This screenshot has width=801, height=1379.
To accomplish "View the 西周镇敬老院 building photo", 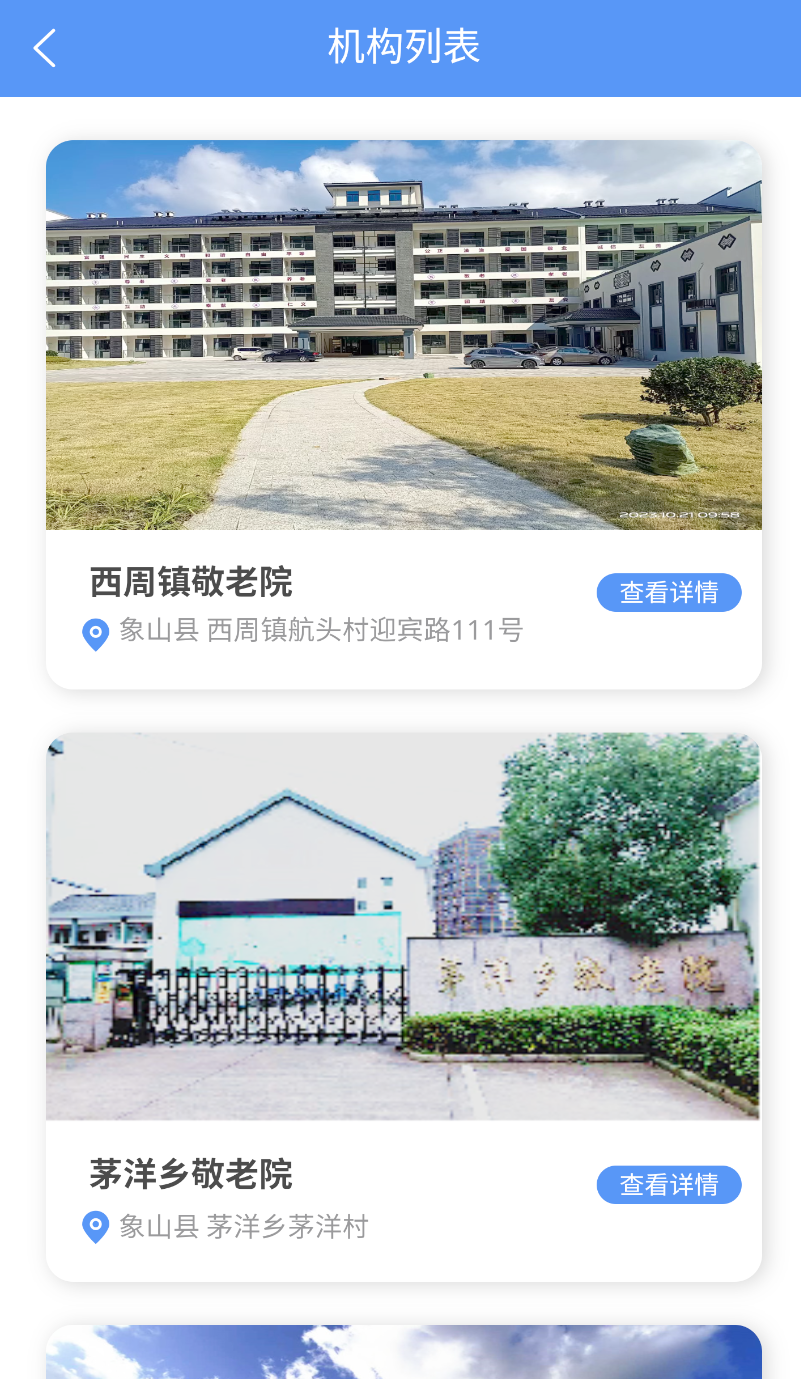I will [400, 335].
